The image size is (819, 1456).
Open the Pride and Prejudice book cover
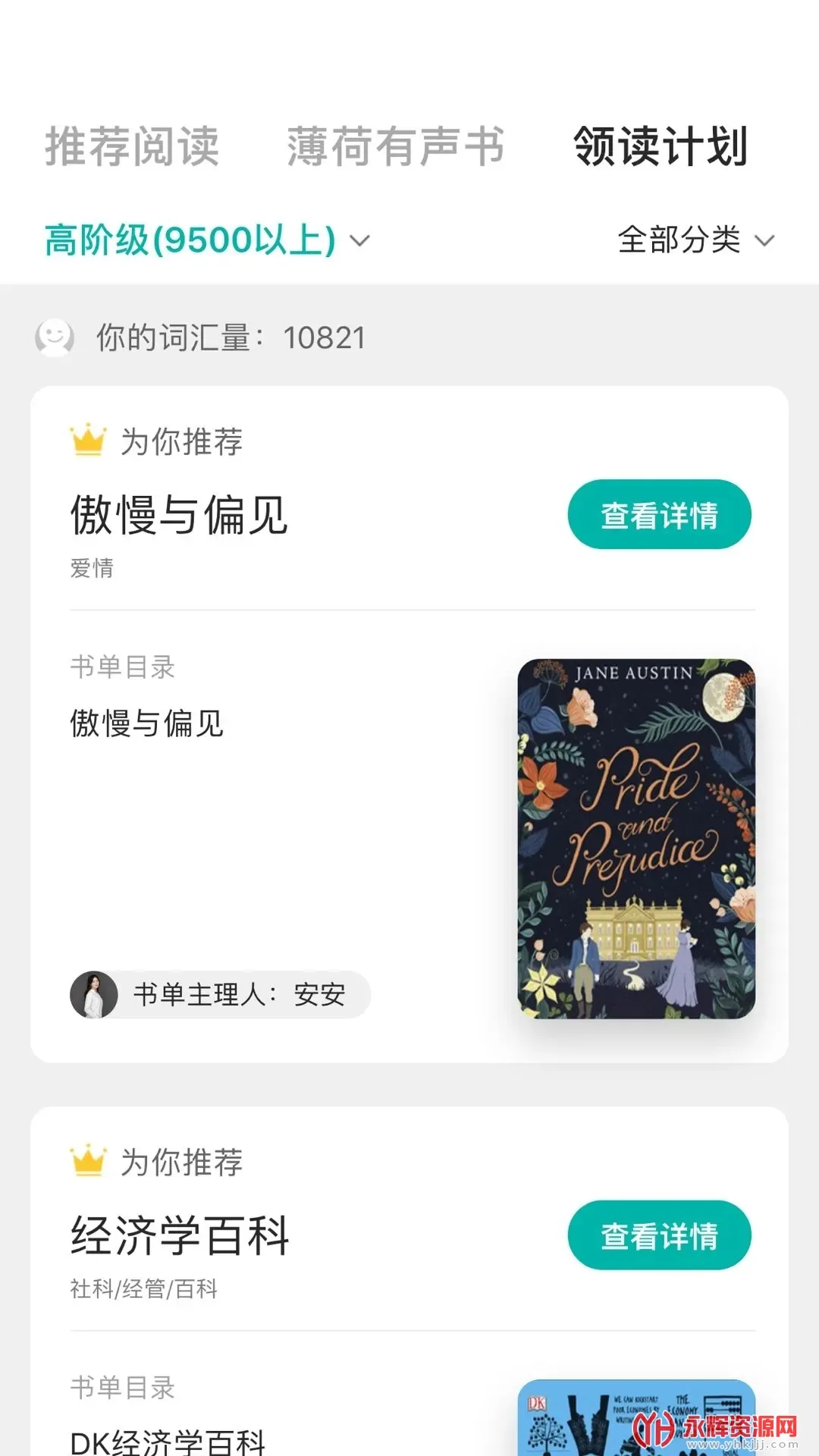click(x=636, y=838)
